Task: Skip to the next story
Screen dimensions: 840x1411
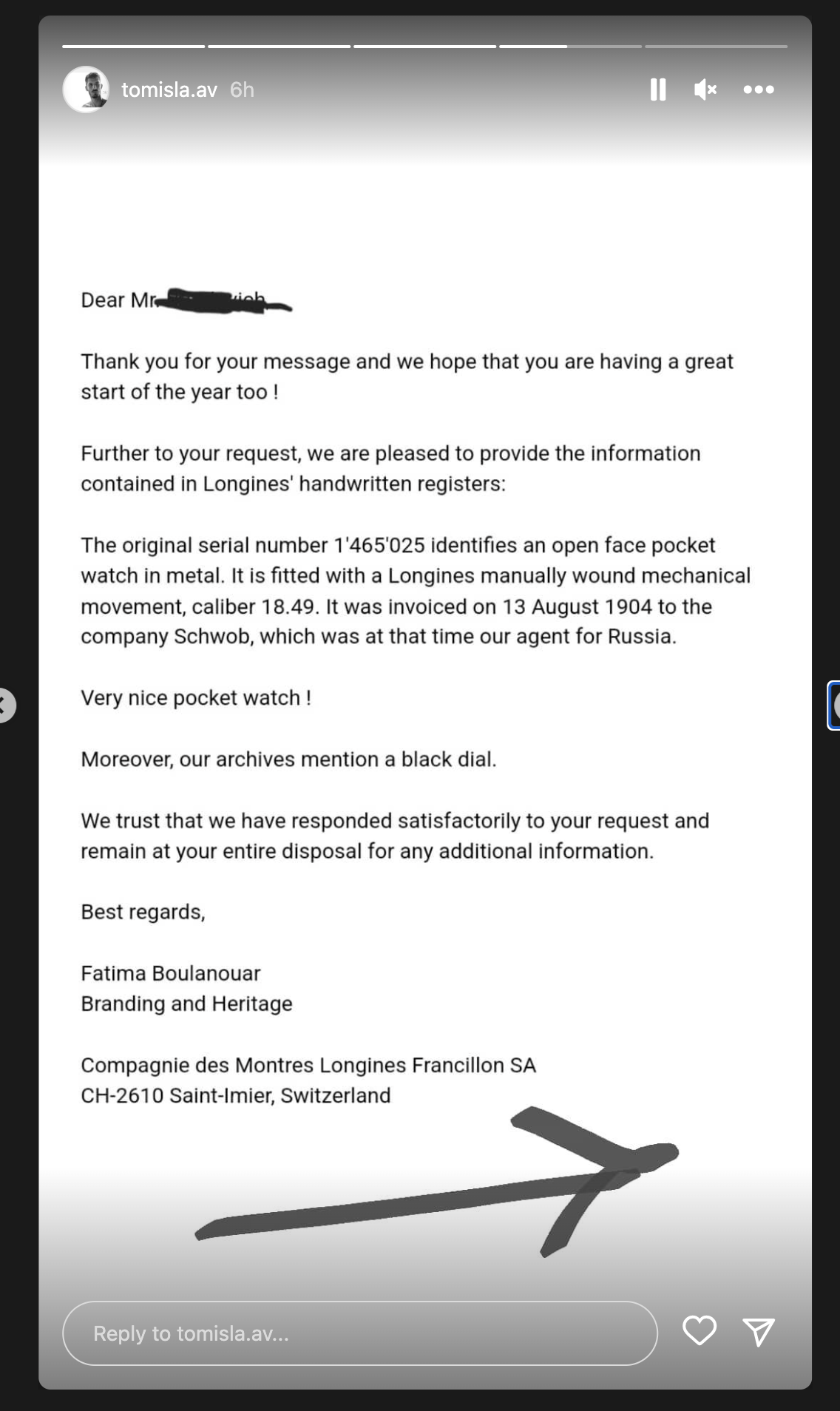Action: point(835,705)
